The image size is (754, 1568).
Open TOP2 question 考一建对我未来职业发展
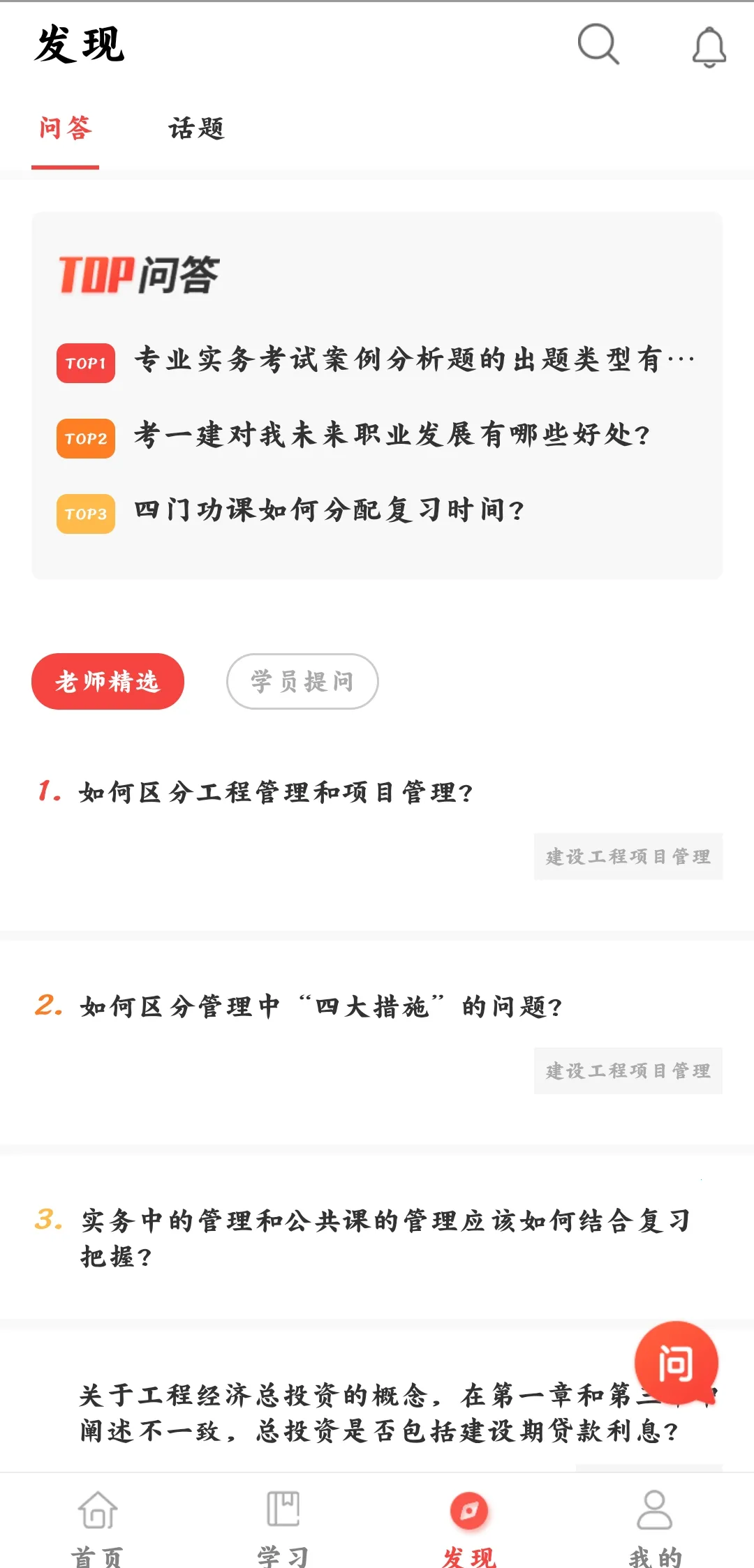pyautogui.click(x=391, y=436)
